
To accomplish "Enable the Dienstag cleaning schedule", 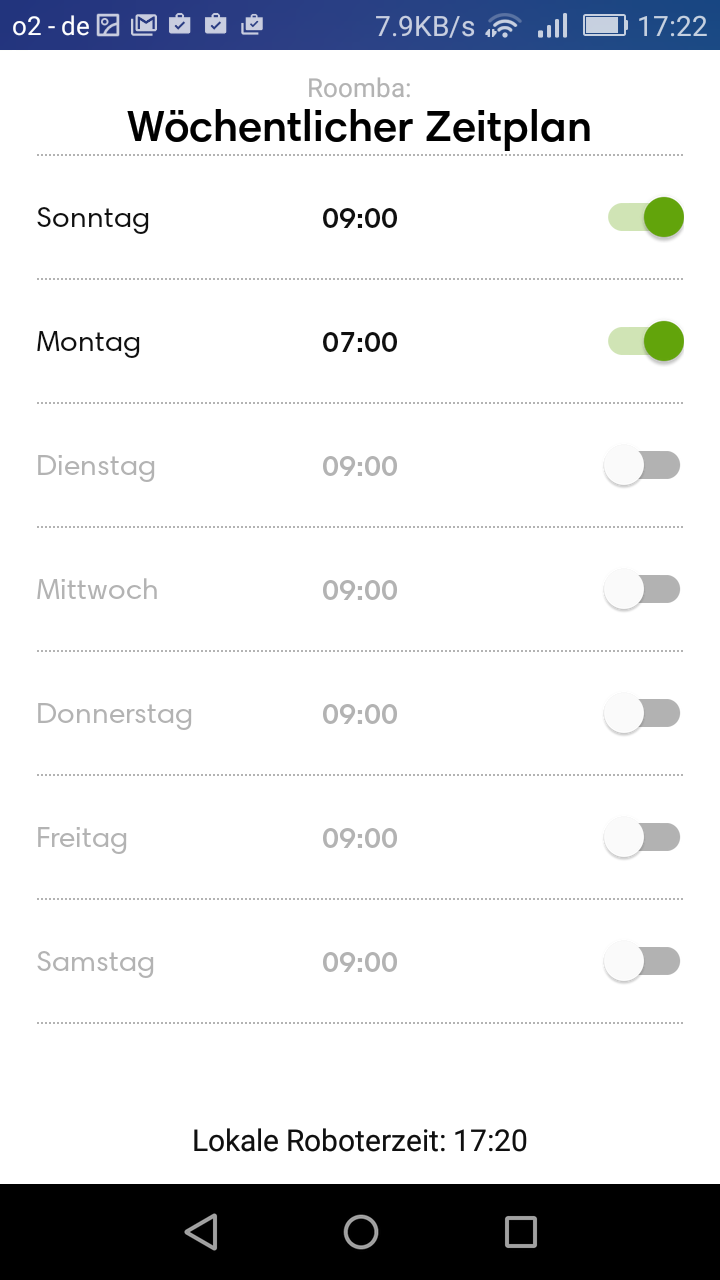I will click(x=643, y=465).
